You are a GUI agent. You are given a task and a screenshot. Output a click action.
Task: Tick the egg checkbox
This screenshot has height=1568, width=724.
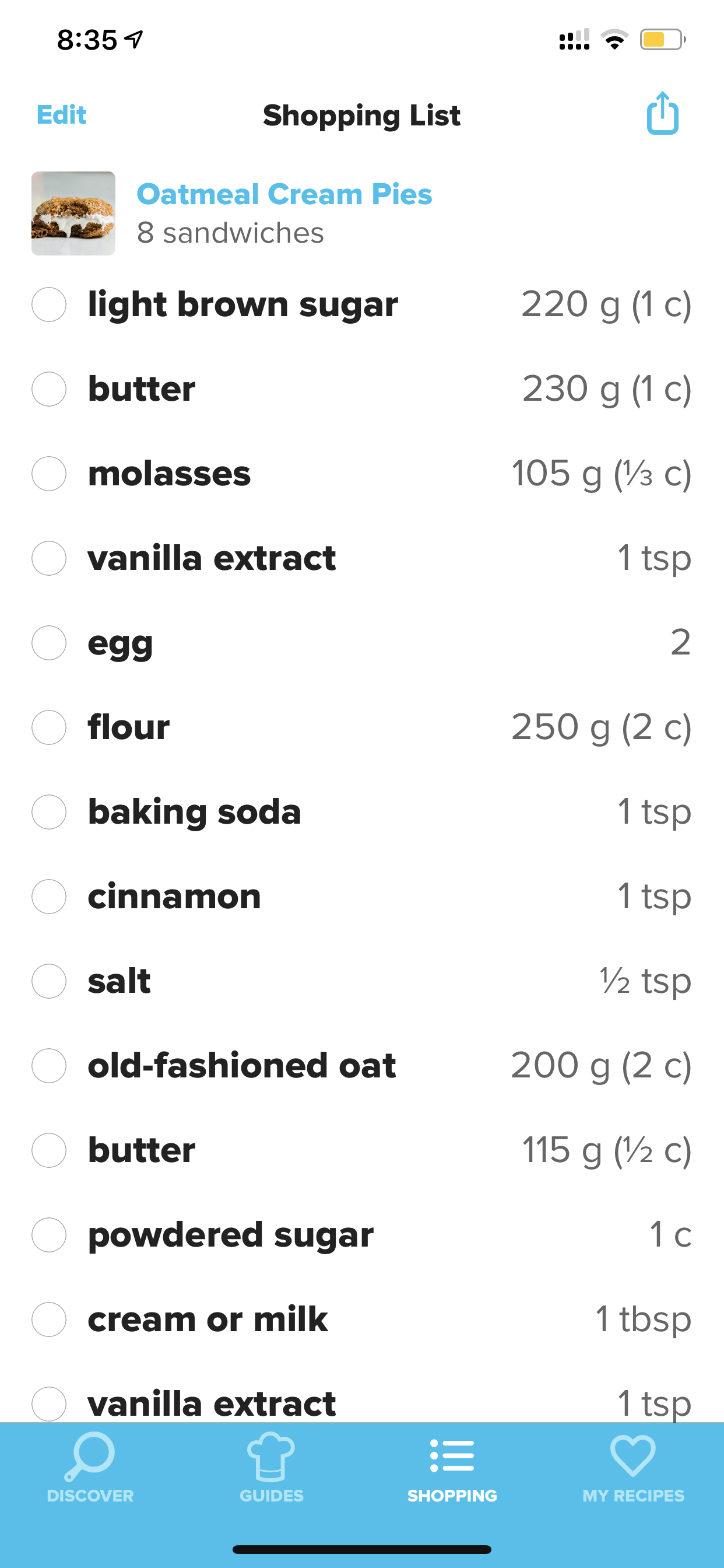pos(50,643)
